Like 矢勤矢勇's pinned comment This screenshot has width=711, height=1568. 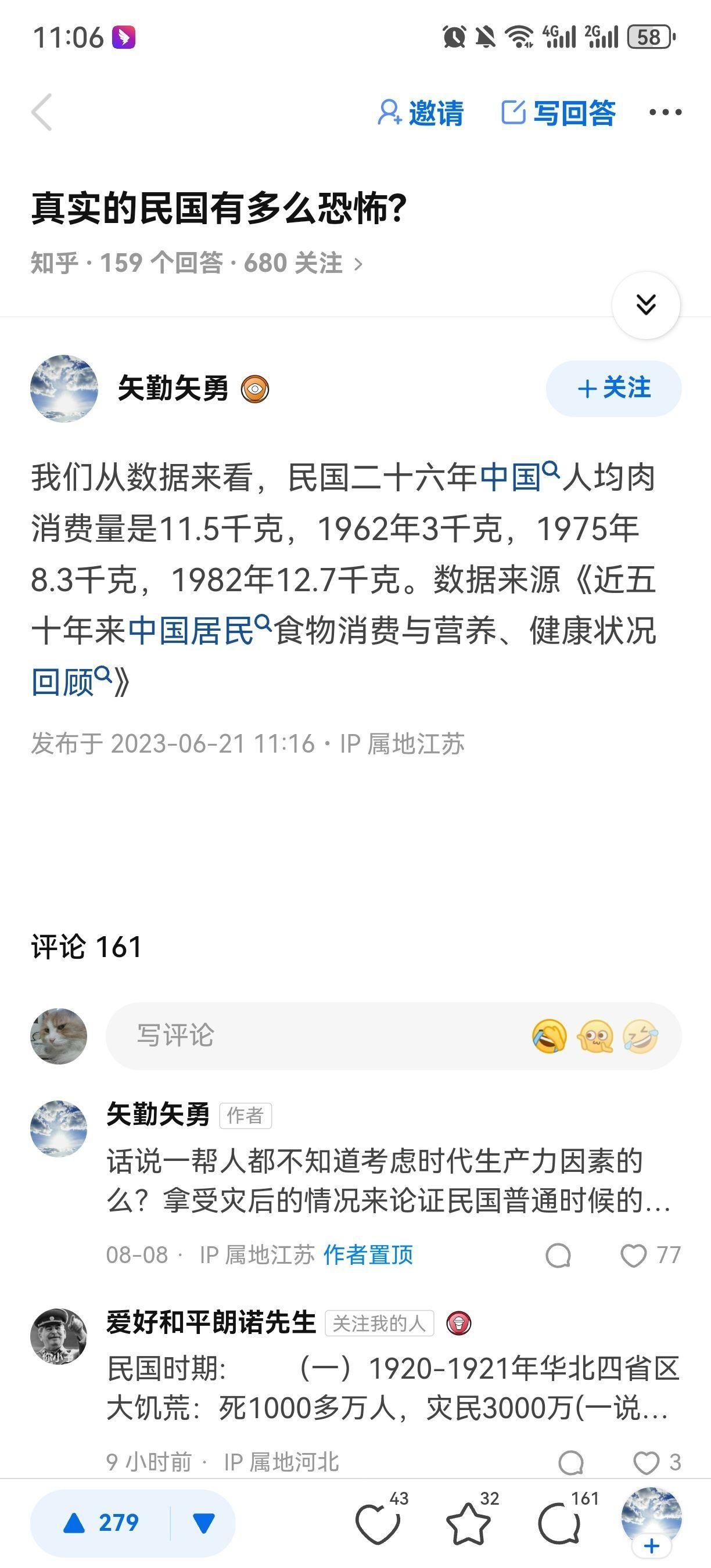[x=634, y=1255]
